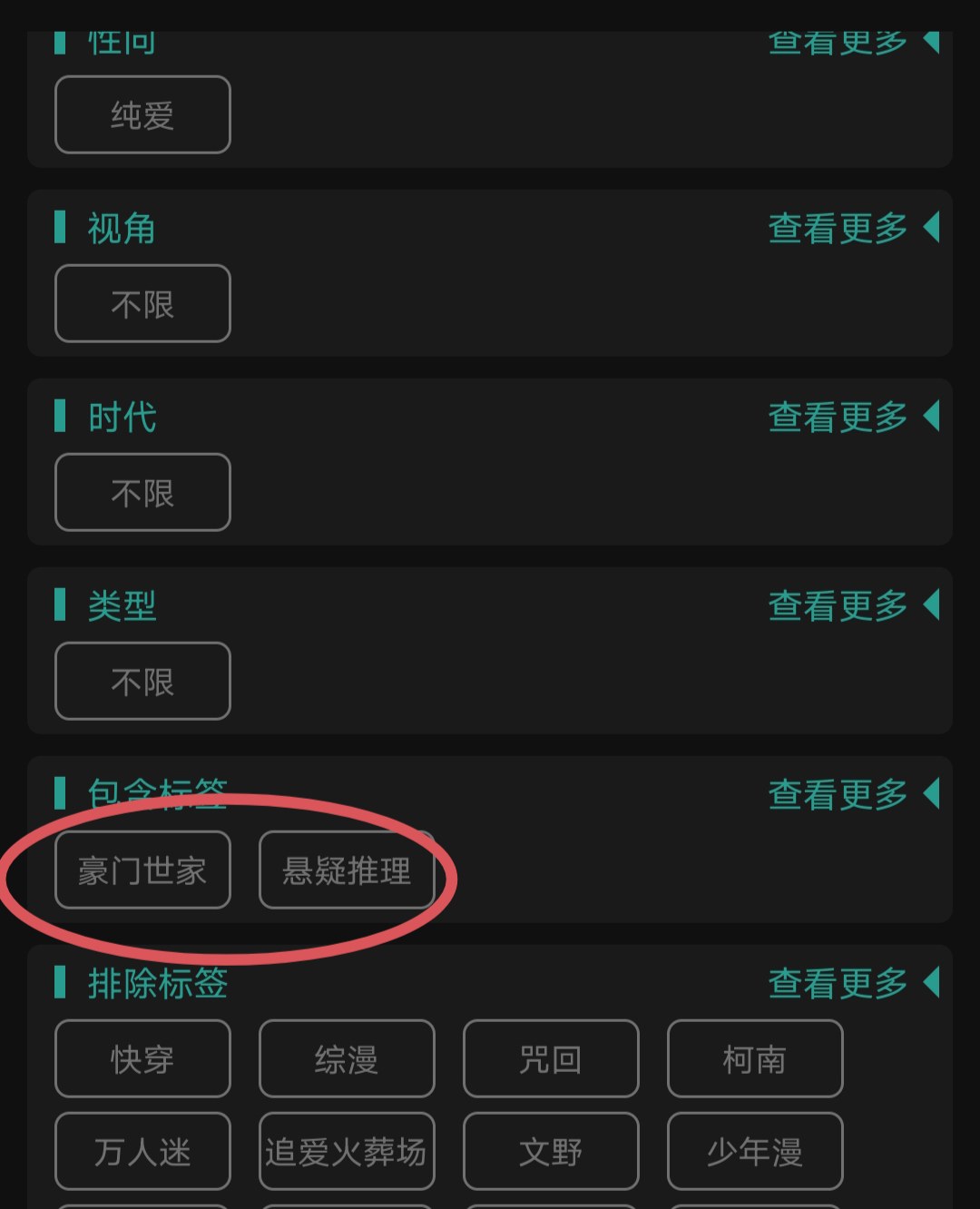Exclude the 咒回 tag
Viewport: 980px width, 1209px height.
551,1059
